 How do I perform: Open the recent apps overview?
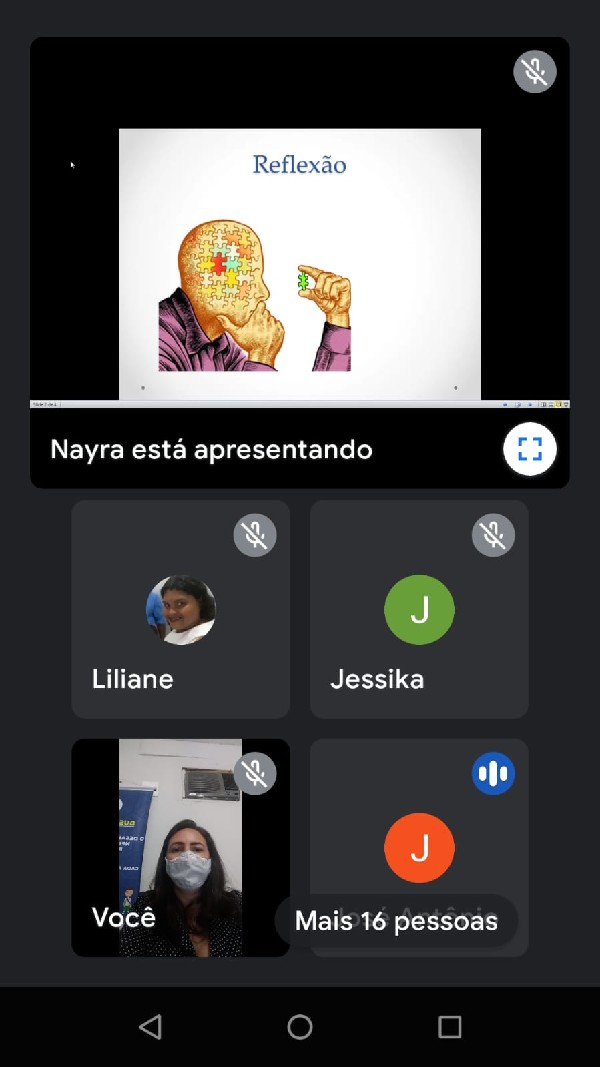coord(449,1027)
